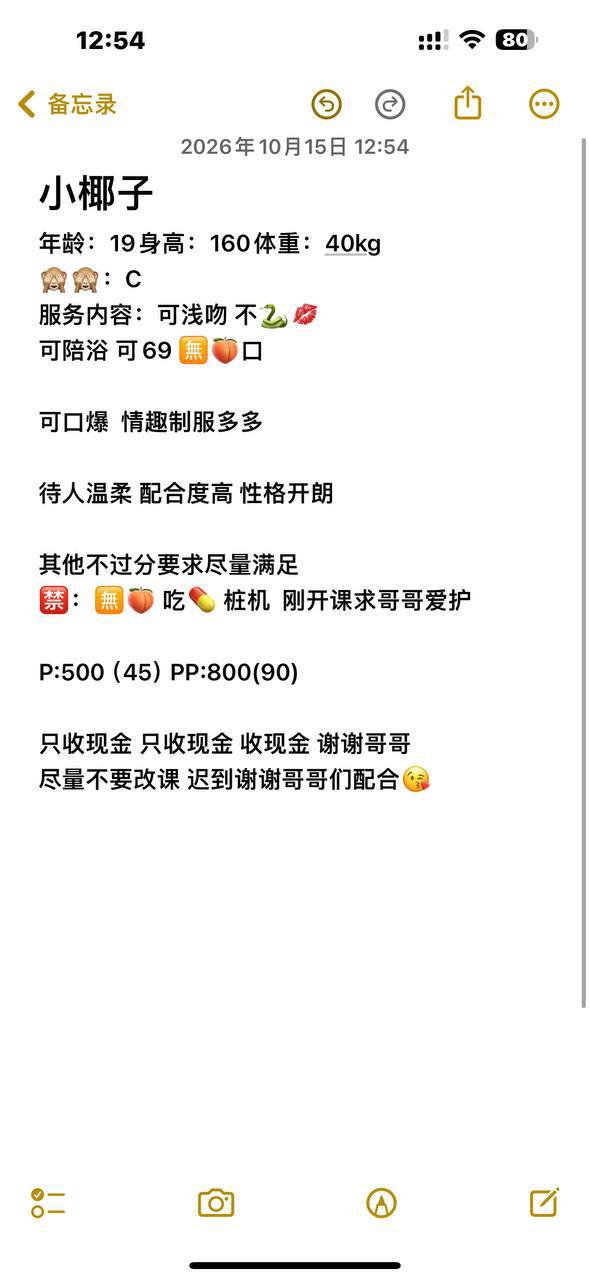Compose a new note

(544, 1202)
